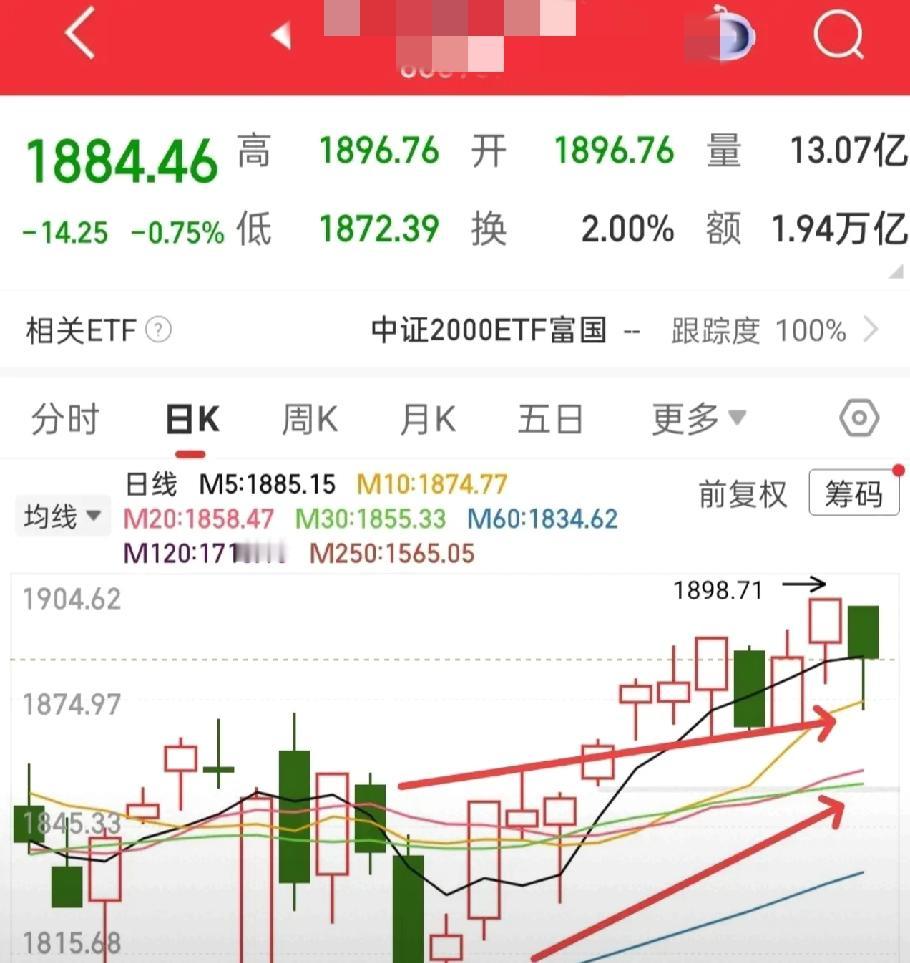Select the 月K monthly chart tab
The height and width of the screenshot is (963, 910).
(426, 419)
